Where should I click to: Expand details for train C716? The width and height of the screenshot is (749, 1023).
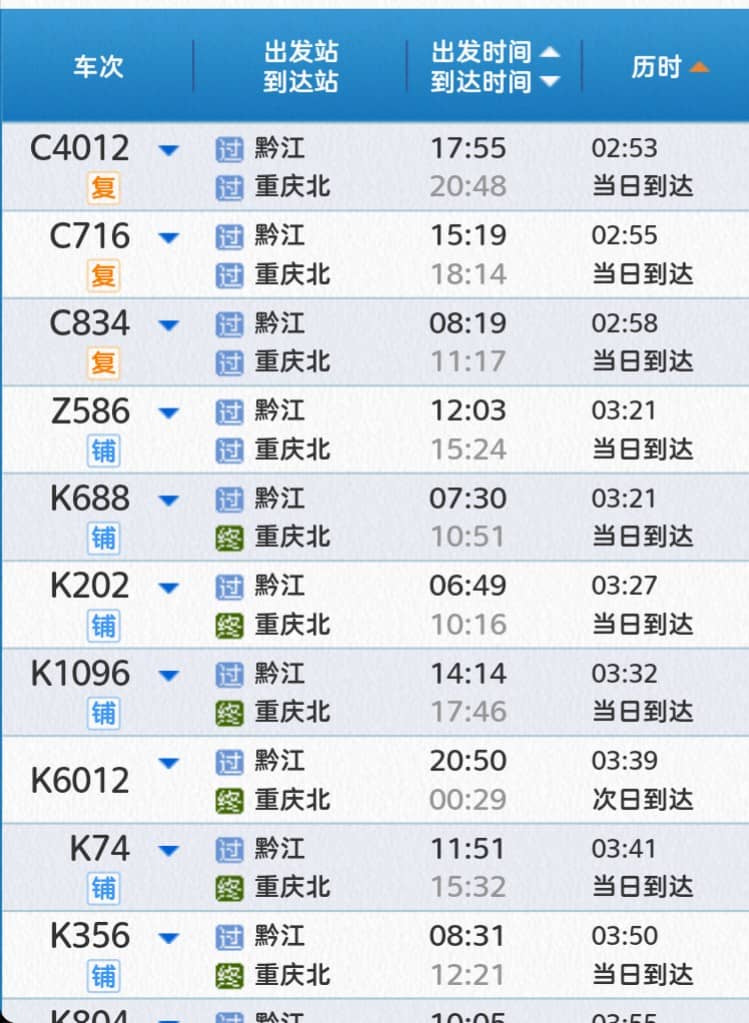(x=169, y=238)
